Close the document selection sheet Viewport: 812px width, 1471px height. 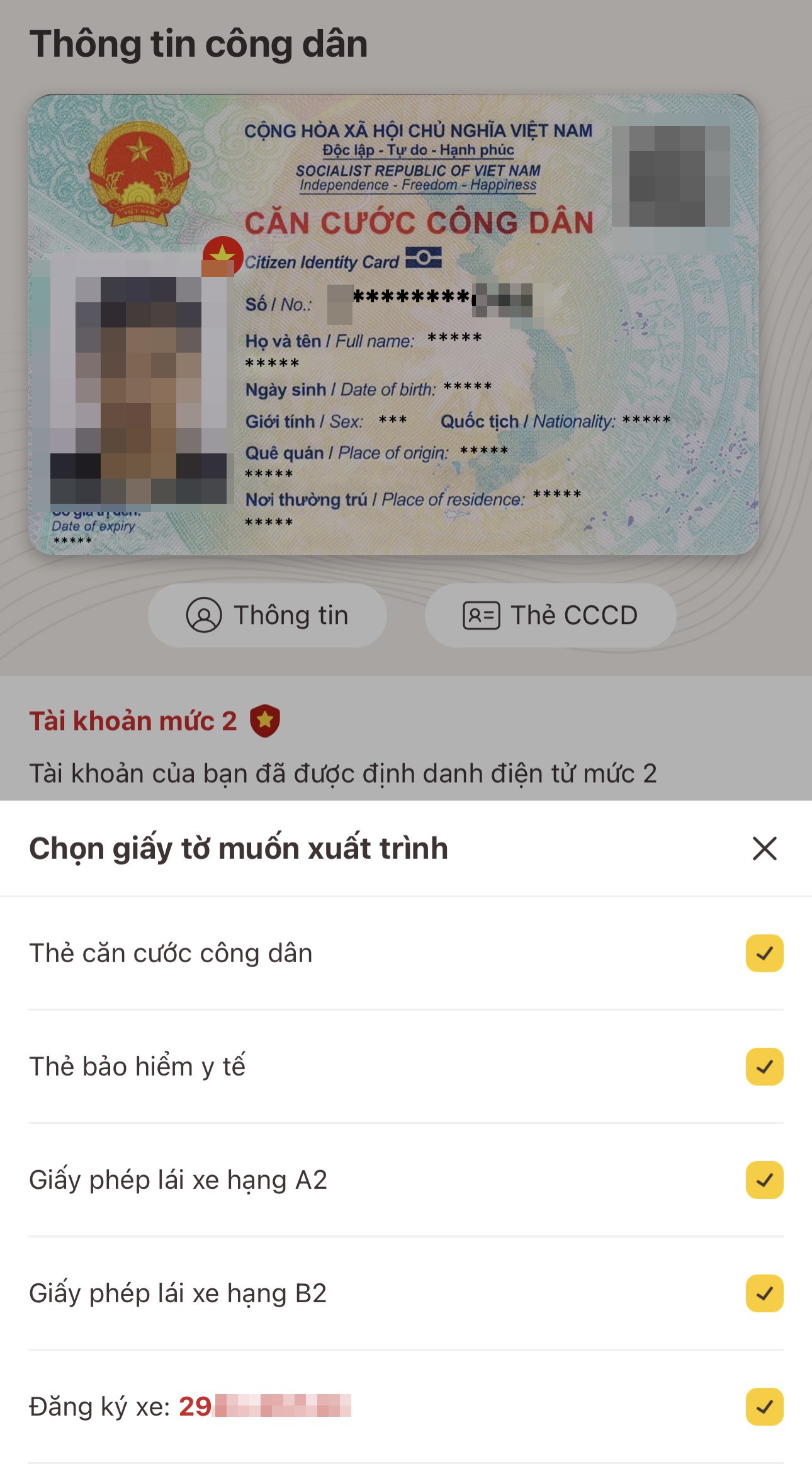[764, 848]
